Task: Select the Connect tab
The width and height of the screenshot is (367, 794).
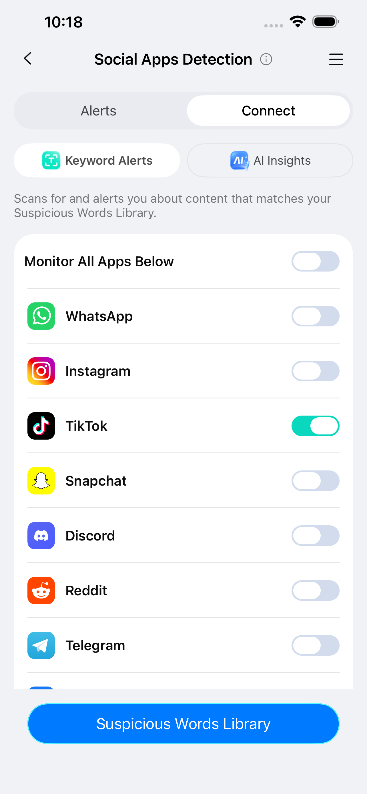Action: click(268, 111)
